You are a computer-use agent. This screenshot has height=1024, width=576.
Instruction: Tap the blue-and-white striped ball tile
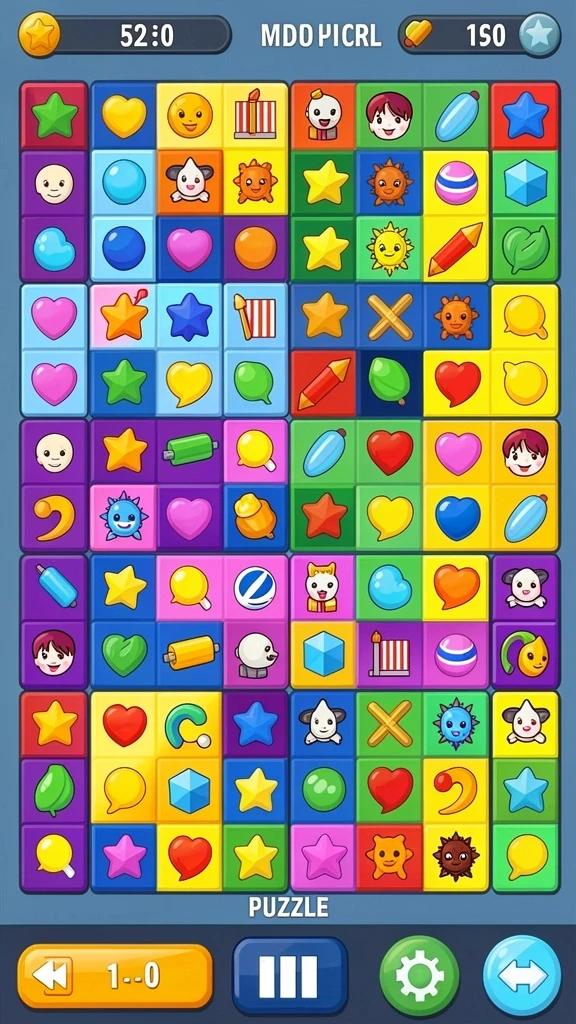(x=255, y=588)
